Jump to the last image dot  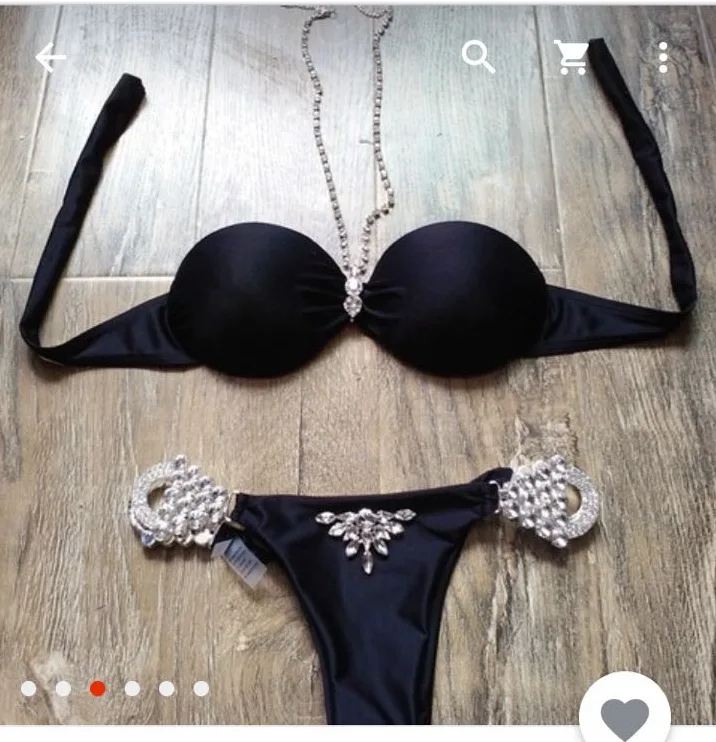tap(201, 689)
